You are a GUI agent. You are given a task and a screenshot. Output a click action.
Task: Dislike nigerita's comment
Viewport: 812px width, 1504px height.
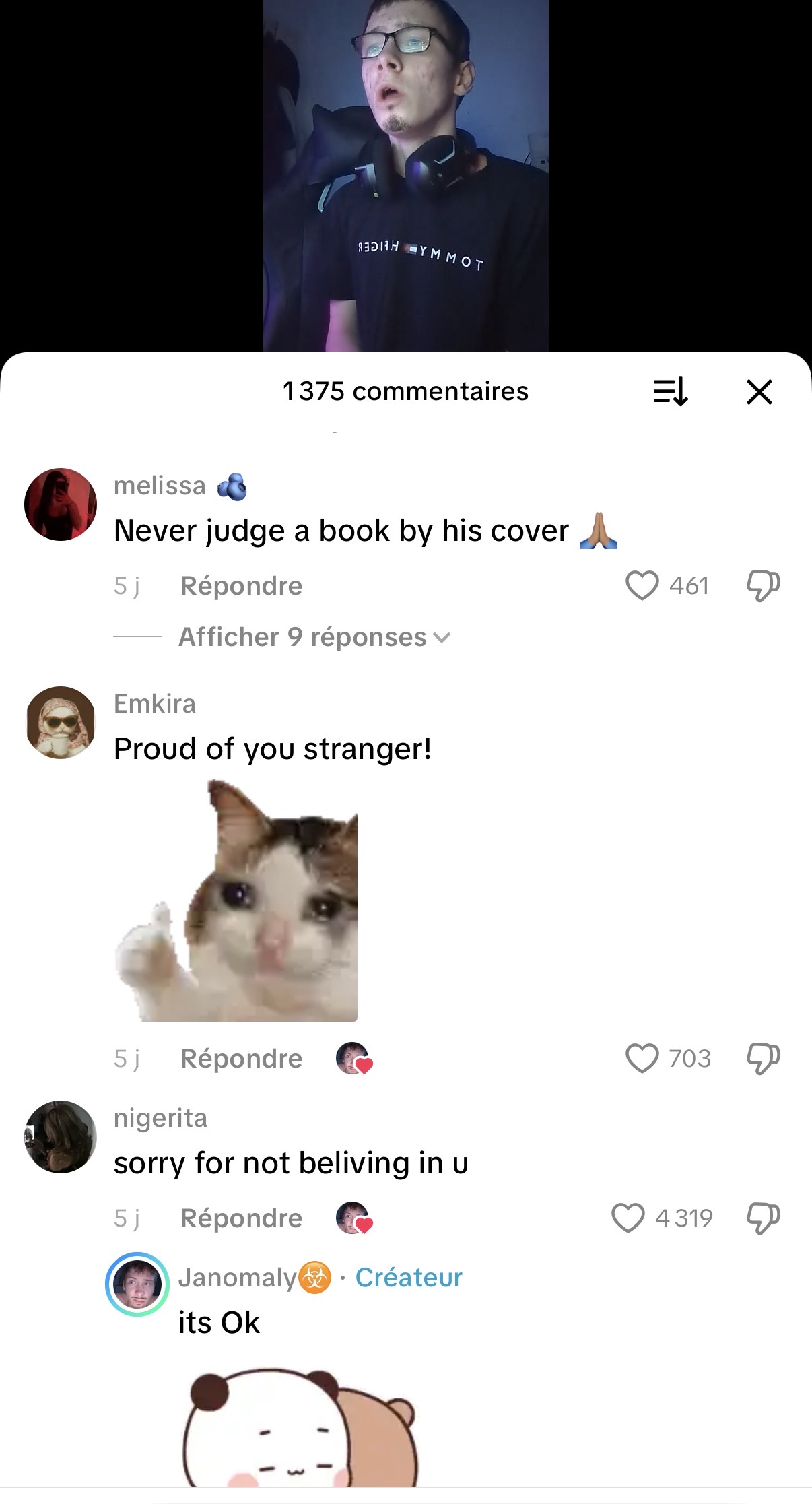[763, 1218]
